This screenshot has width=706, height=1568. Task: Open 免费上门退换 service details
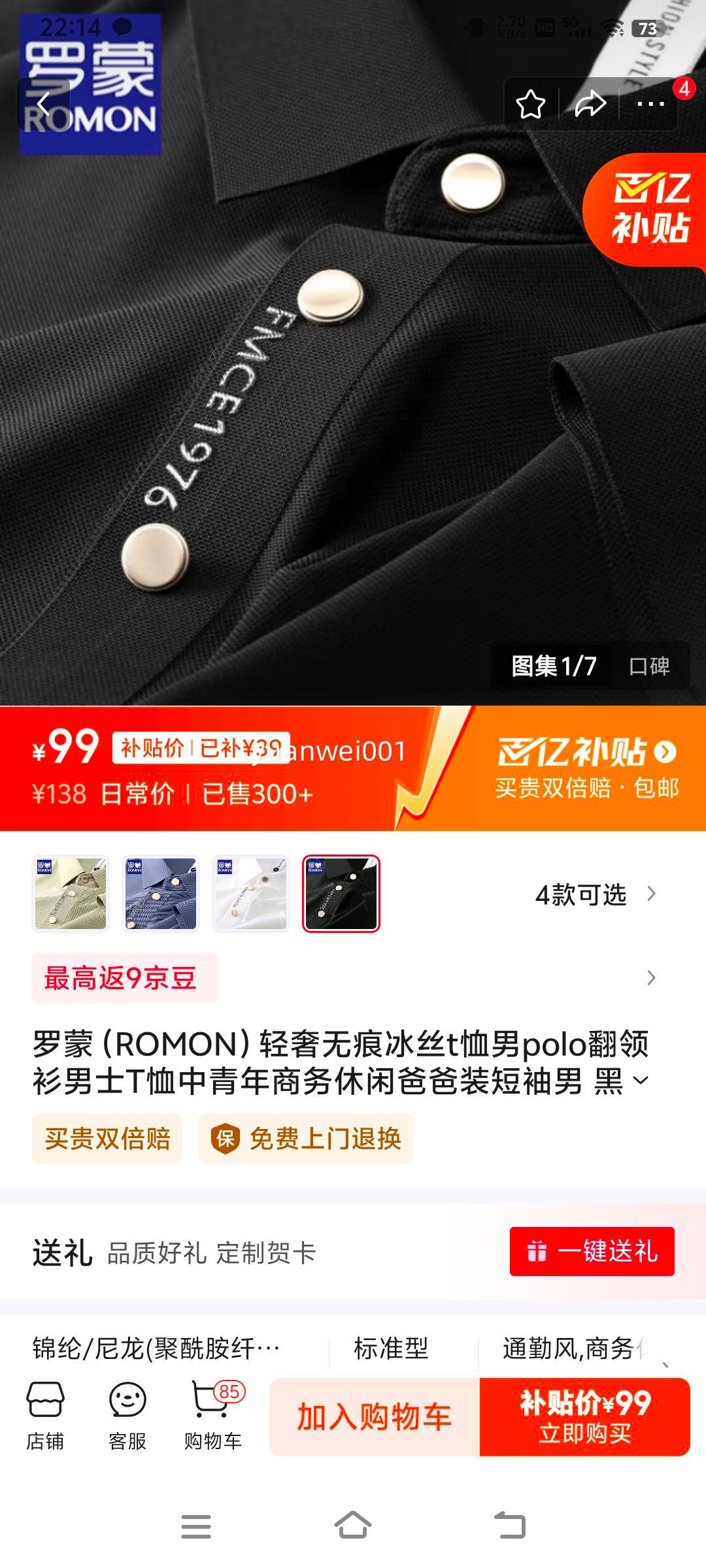coord(307,1139)
